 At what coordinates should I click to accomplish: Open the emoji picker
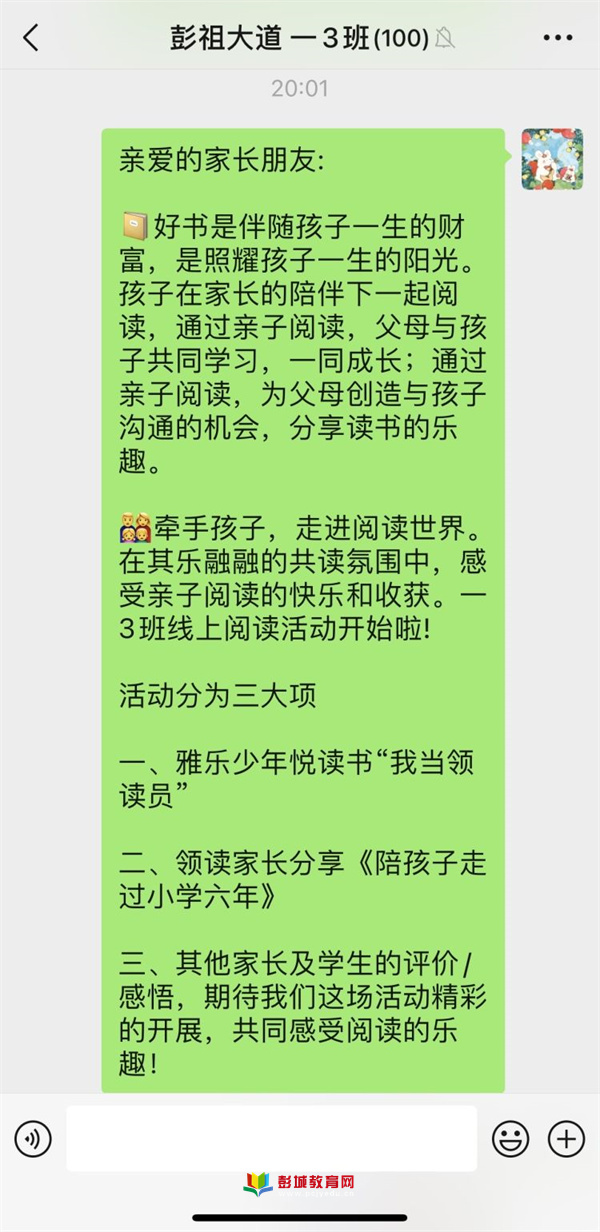tap(510, 1138)
